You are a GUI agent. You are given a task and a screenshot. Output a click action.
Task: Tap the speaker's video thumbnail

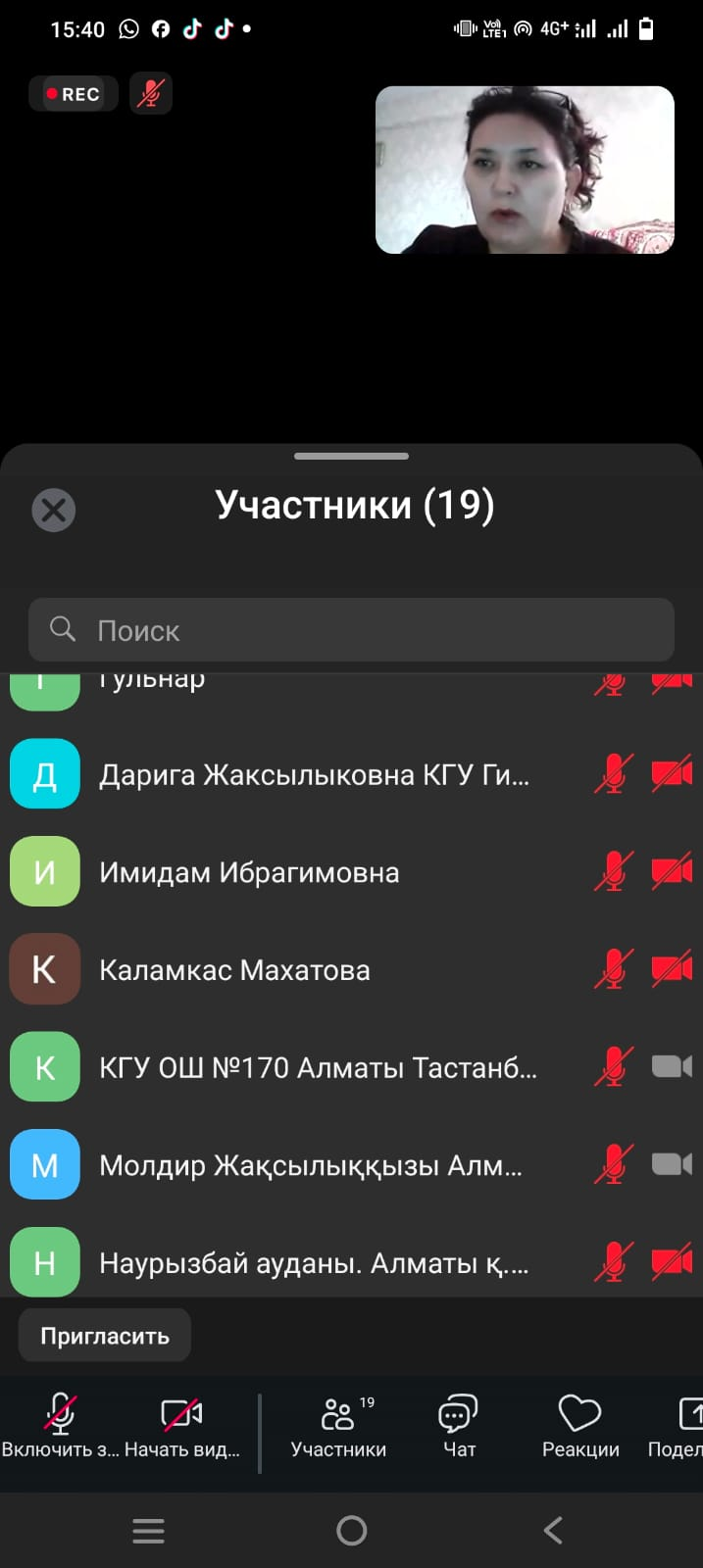(x=525, y=171)
